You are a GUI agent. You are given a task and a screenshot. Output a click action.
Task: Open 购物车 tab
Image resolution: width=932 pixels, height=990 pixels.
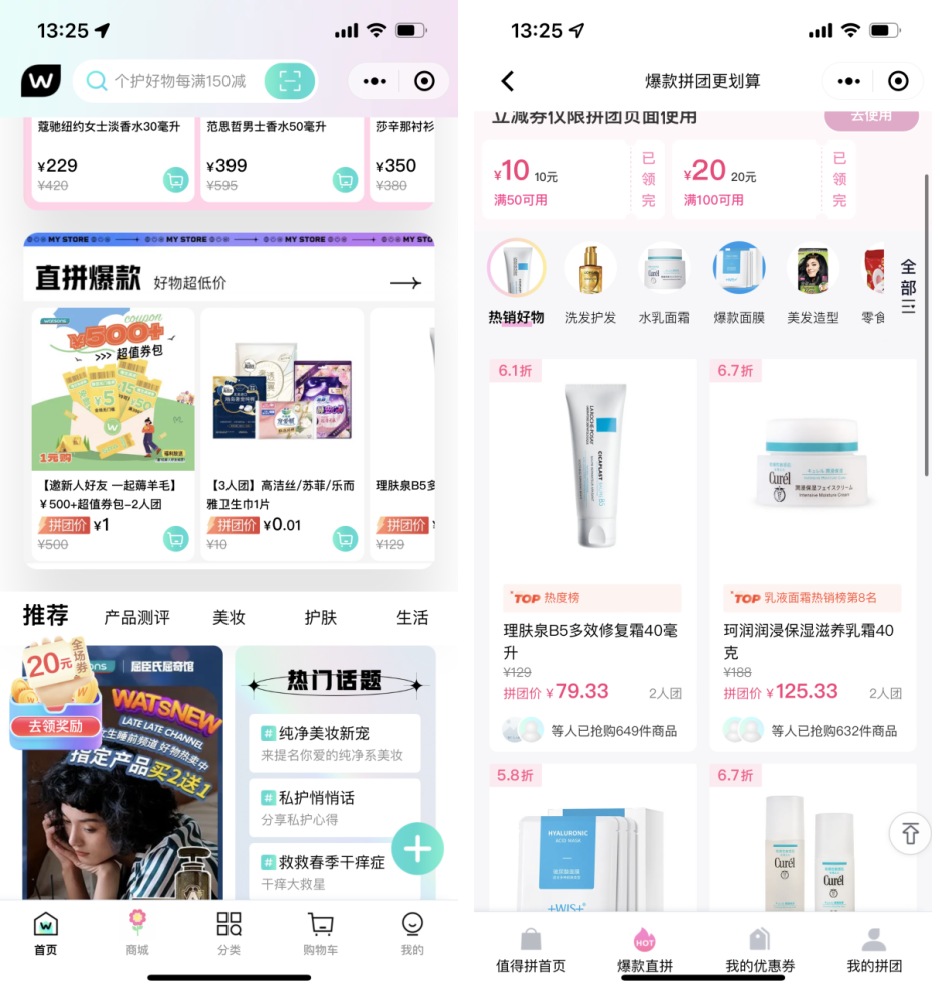[320, 933]
